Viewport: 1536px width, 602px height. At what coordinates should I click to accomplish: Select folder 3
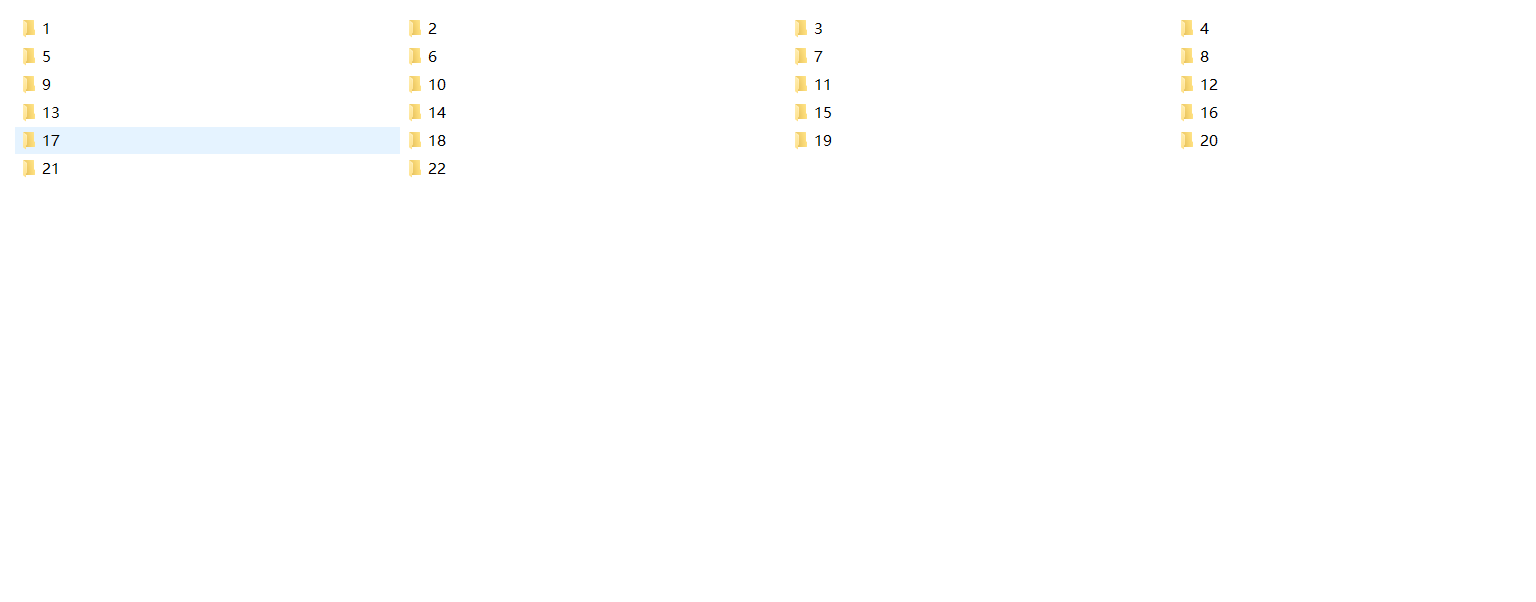coord(817,29)
